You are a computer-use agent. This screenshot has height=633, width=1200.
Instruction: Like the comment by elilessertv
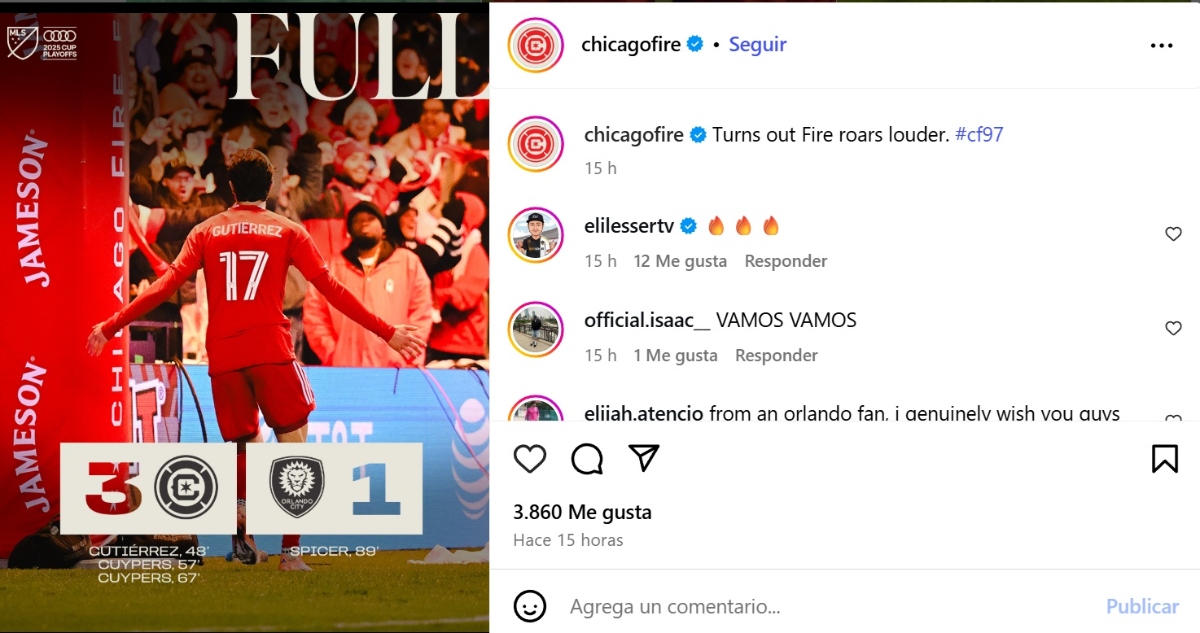point(1173,234)
